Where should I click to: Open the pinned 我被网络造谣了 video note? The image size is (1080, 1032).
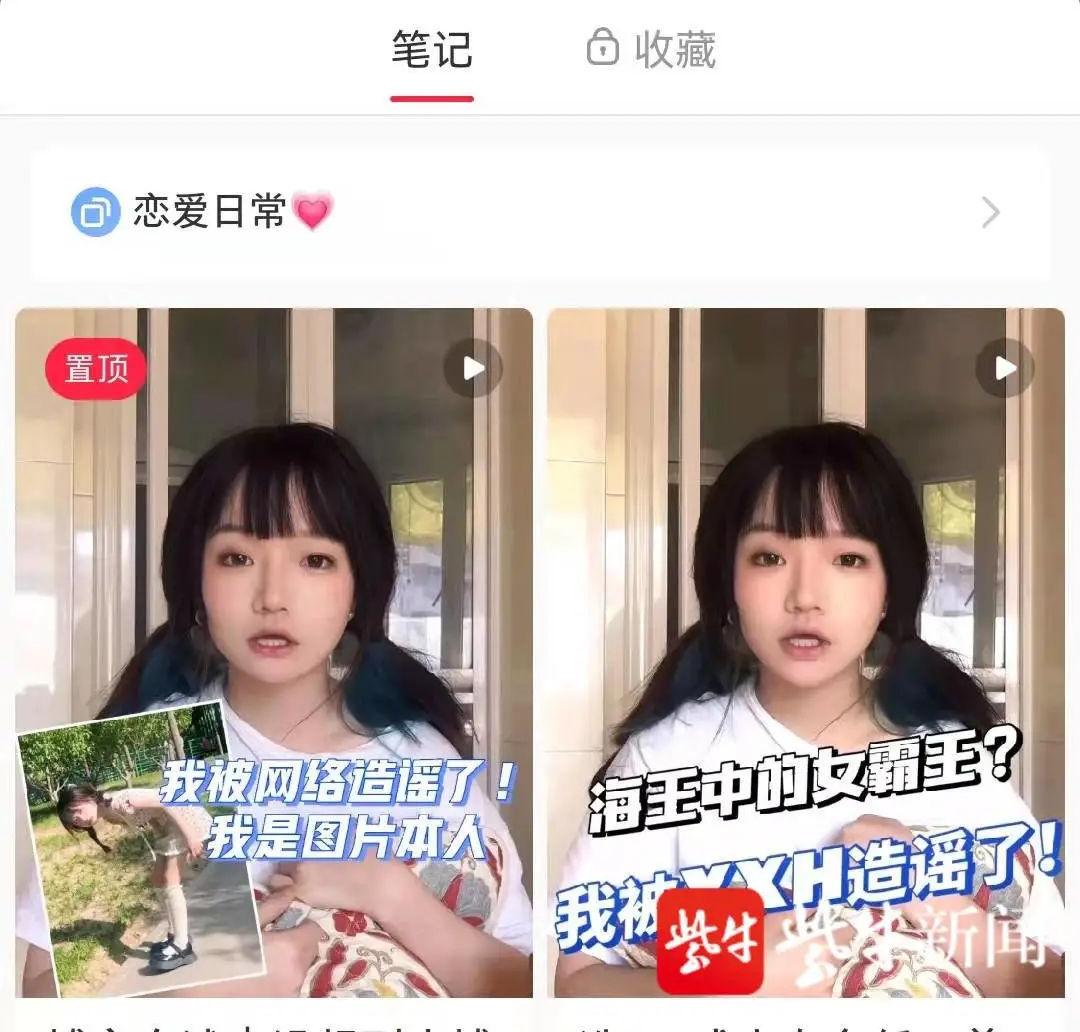click(x=273, y=650)
